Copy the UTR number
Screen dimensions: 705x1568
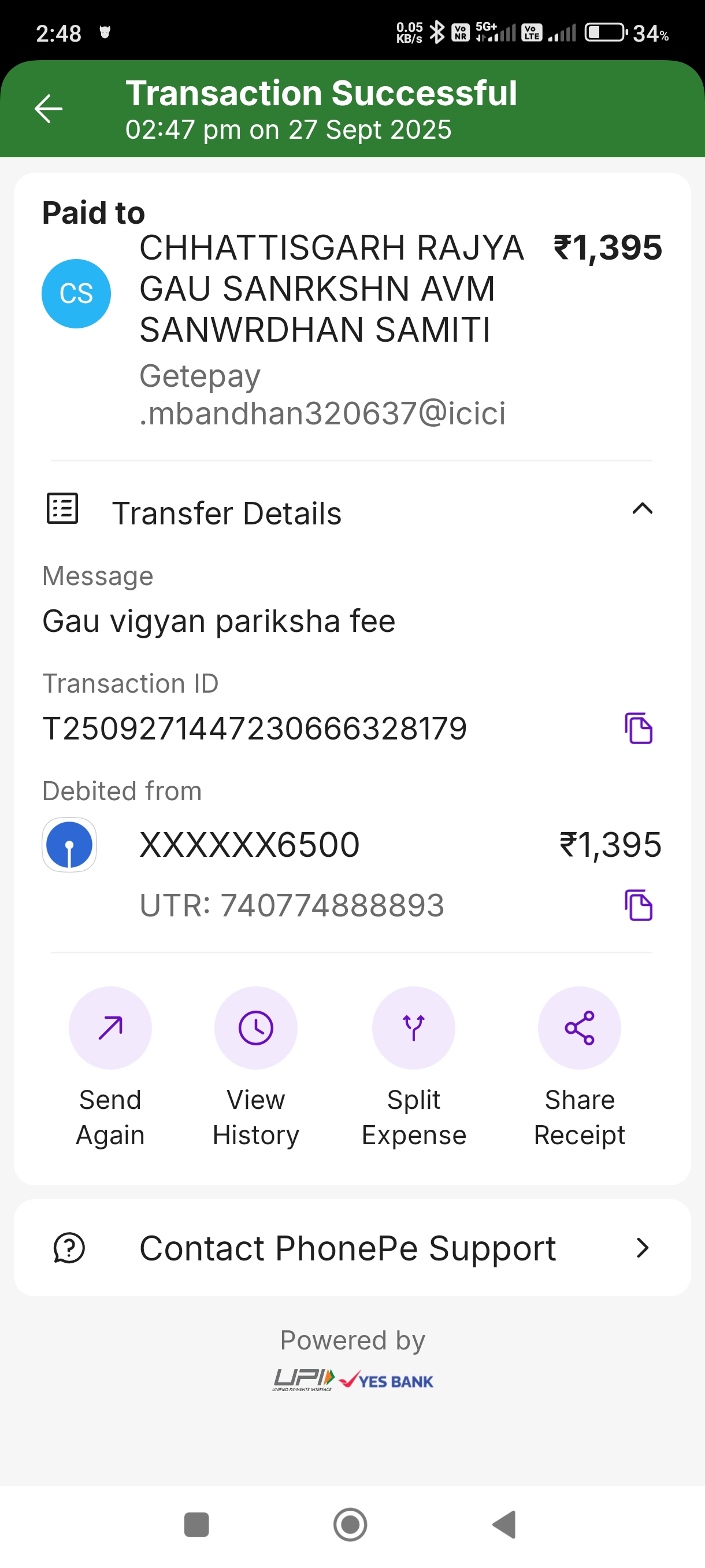pos(638,905)
